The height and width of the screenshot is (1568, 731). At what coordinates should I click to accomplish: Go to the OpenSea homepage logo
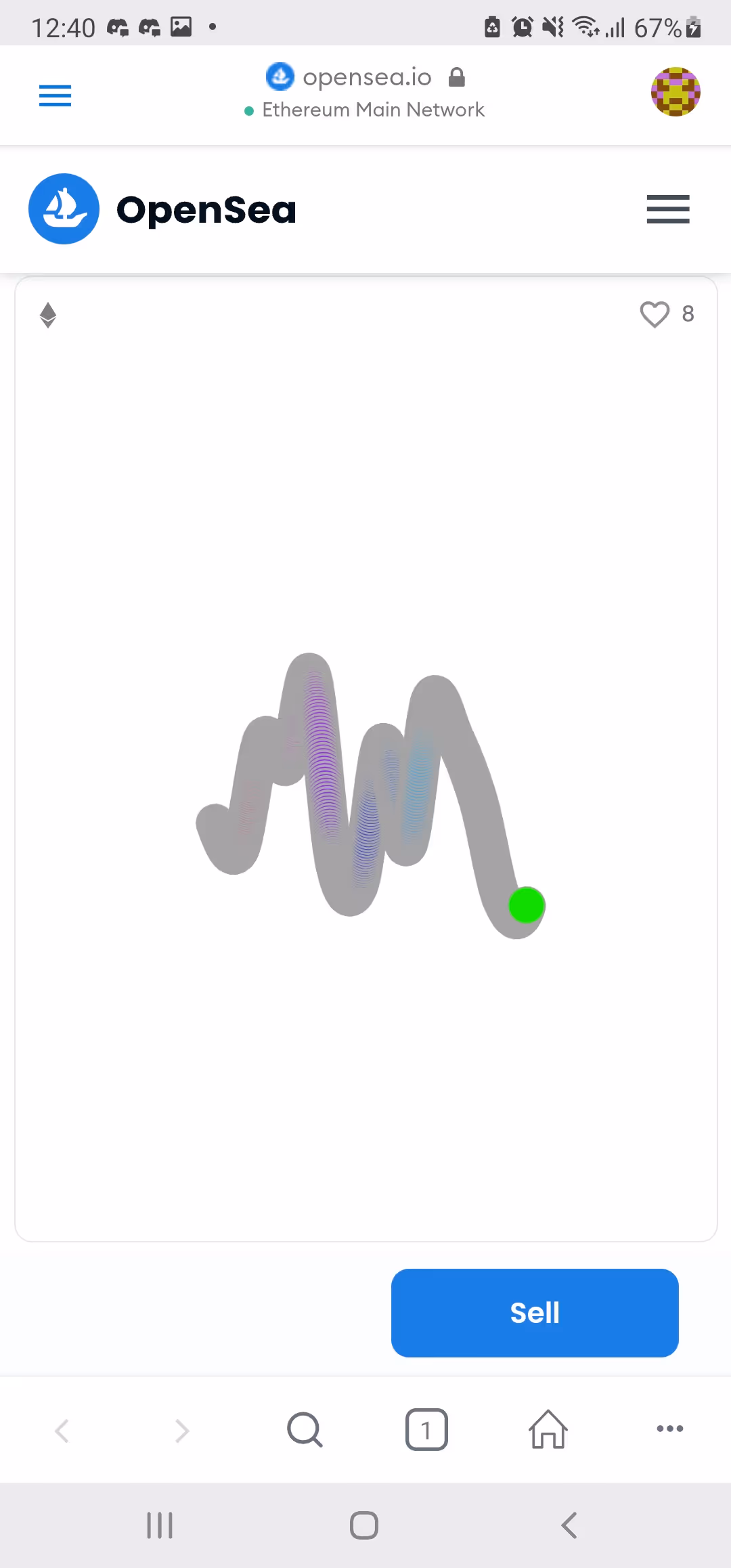[162, 209]
